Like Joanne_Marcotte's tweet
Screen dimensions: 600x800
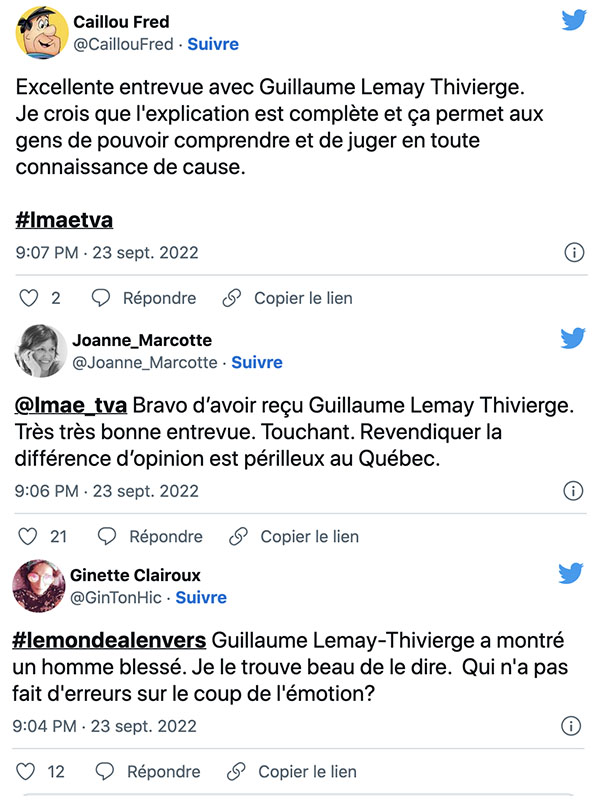tap(28, 536)
